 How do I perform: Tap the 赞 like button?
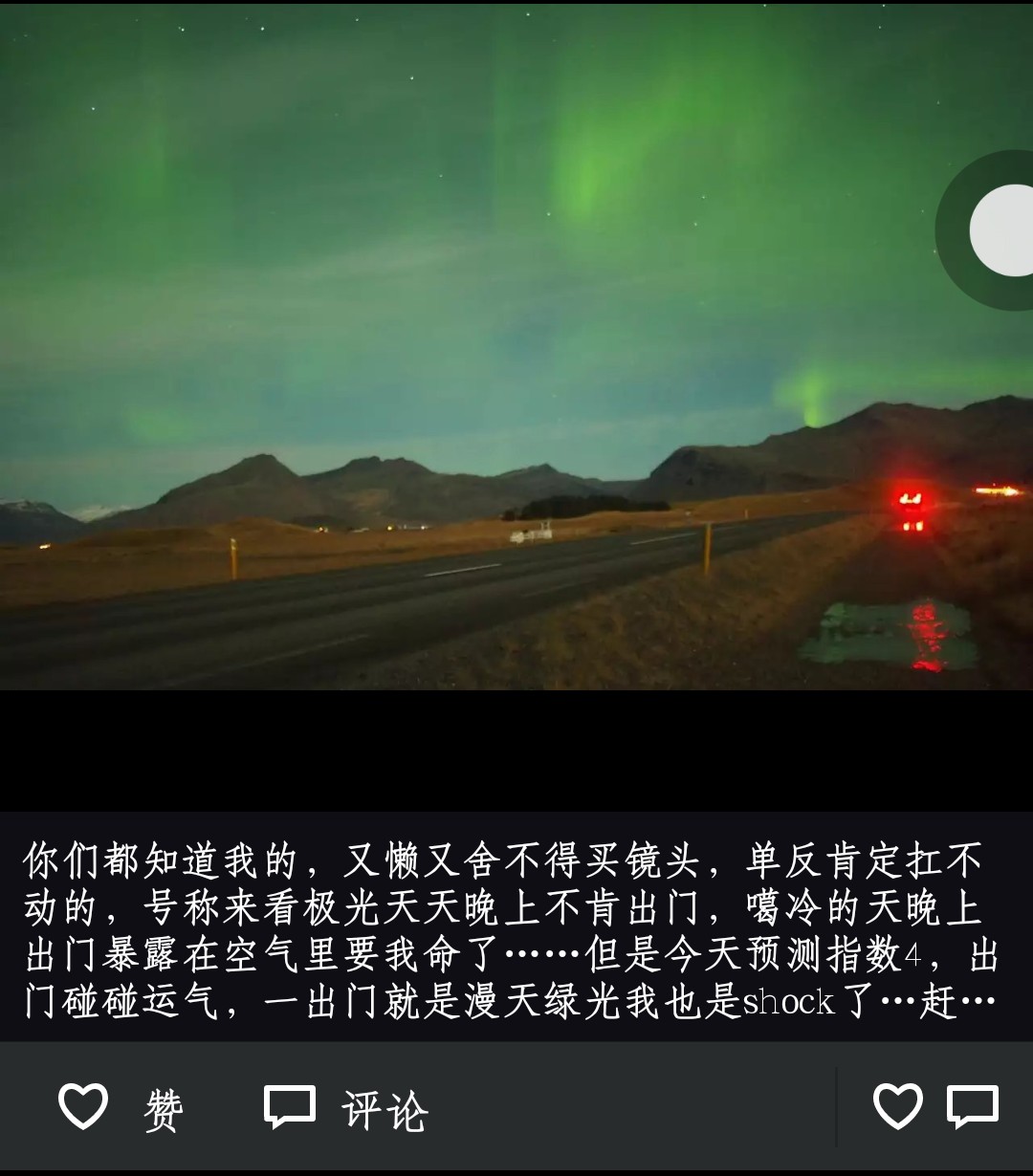[x=121, y=1108]
